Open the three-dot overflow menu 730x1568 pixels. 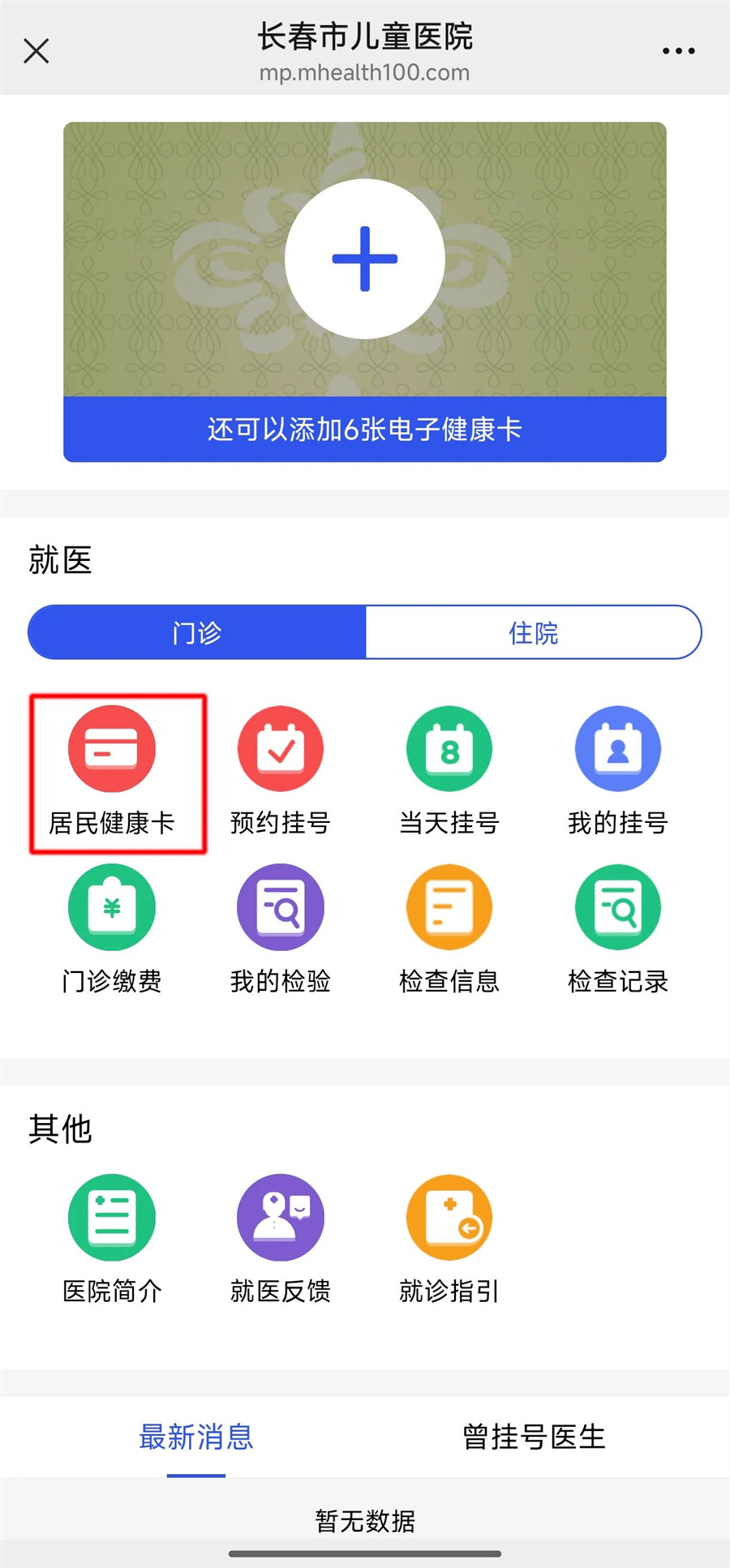pos(678,51)
